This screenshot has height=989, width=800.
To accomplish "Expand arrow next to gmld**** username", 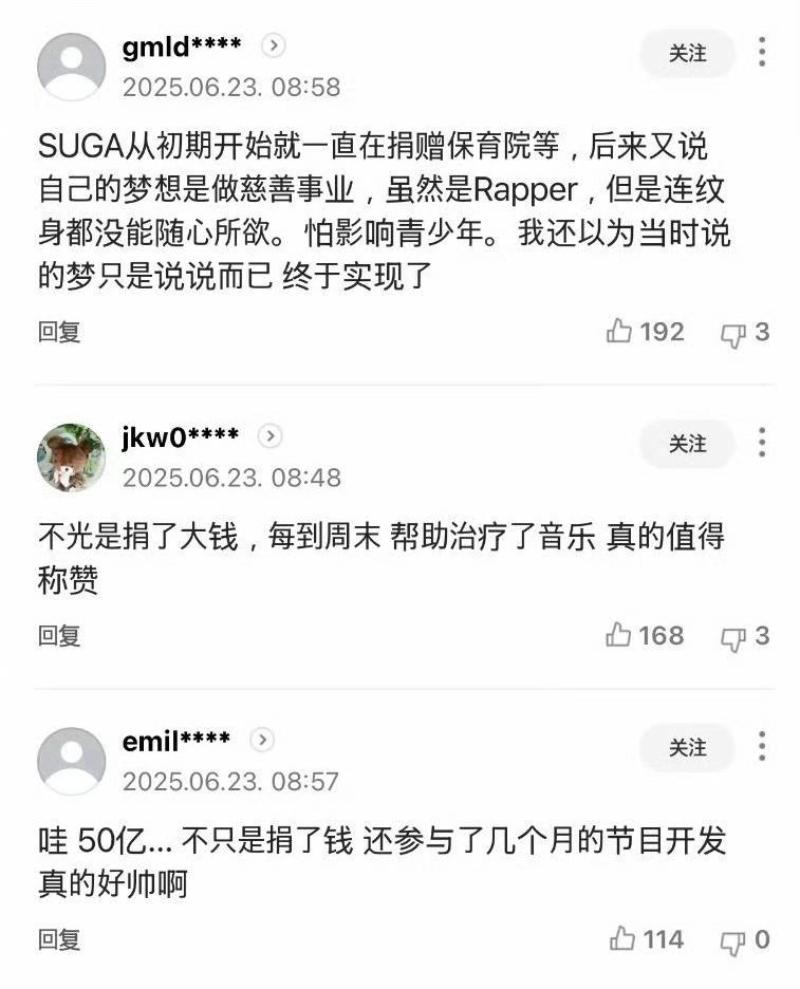I will pyautogui.click(x=274, y=46).
